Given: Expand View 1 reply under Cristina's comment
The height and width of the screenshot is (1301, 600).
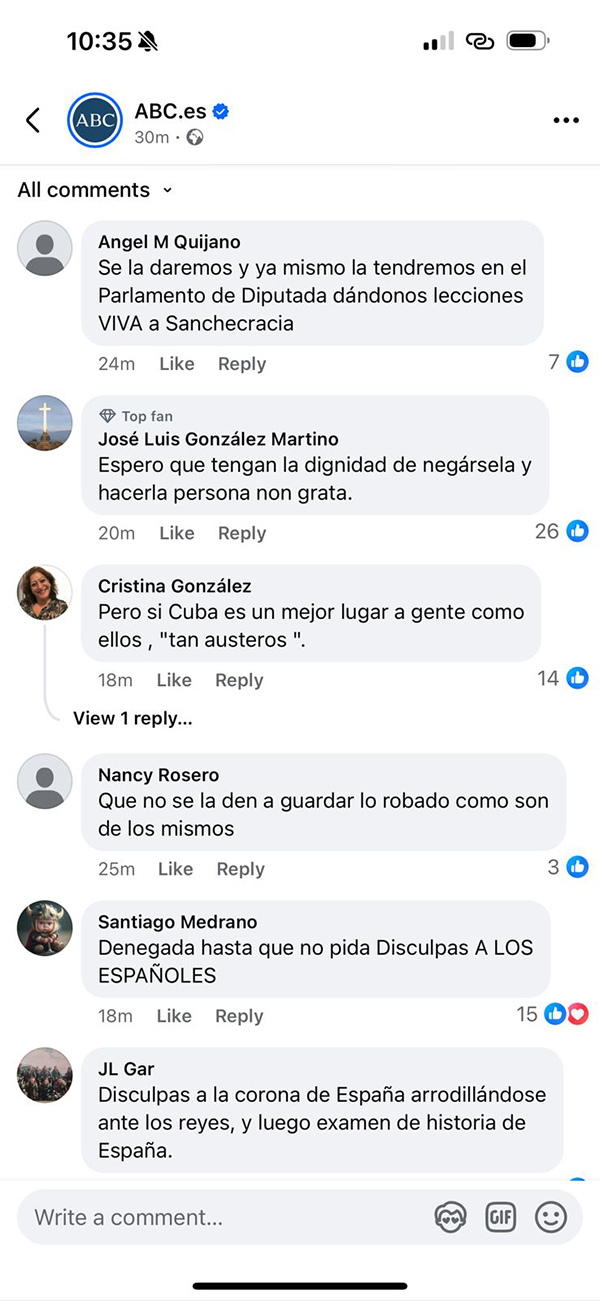Looking at the screenshot, I should click(x=132, y=718).
